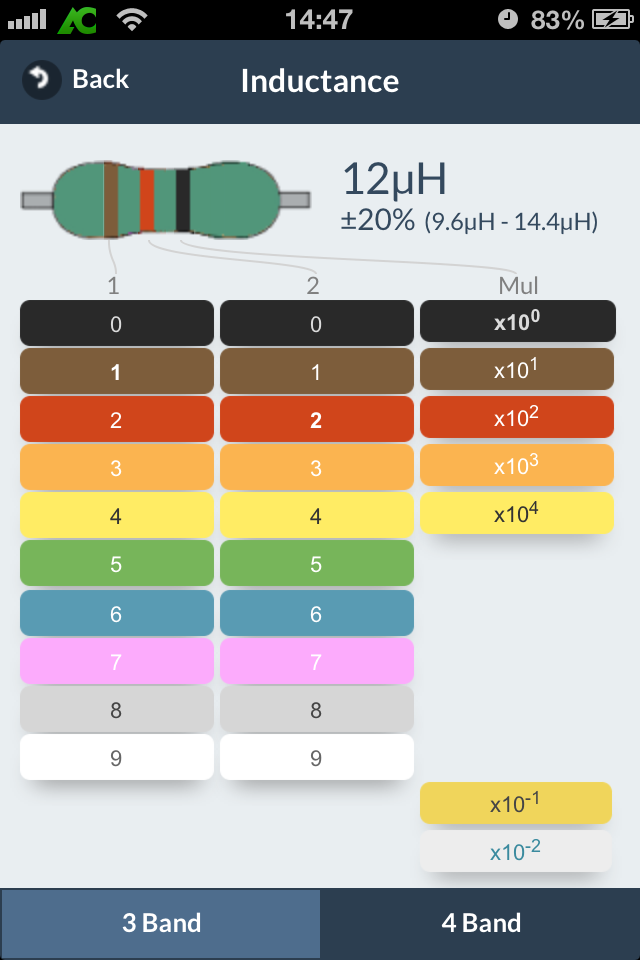Screen dimensions: 640x960
Task: Select the gold x10⁻¹ multiplier
Action: click(x=516, y=803)
